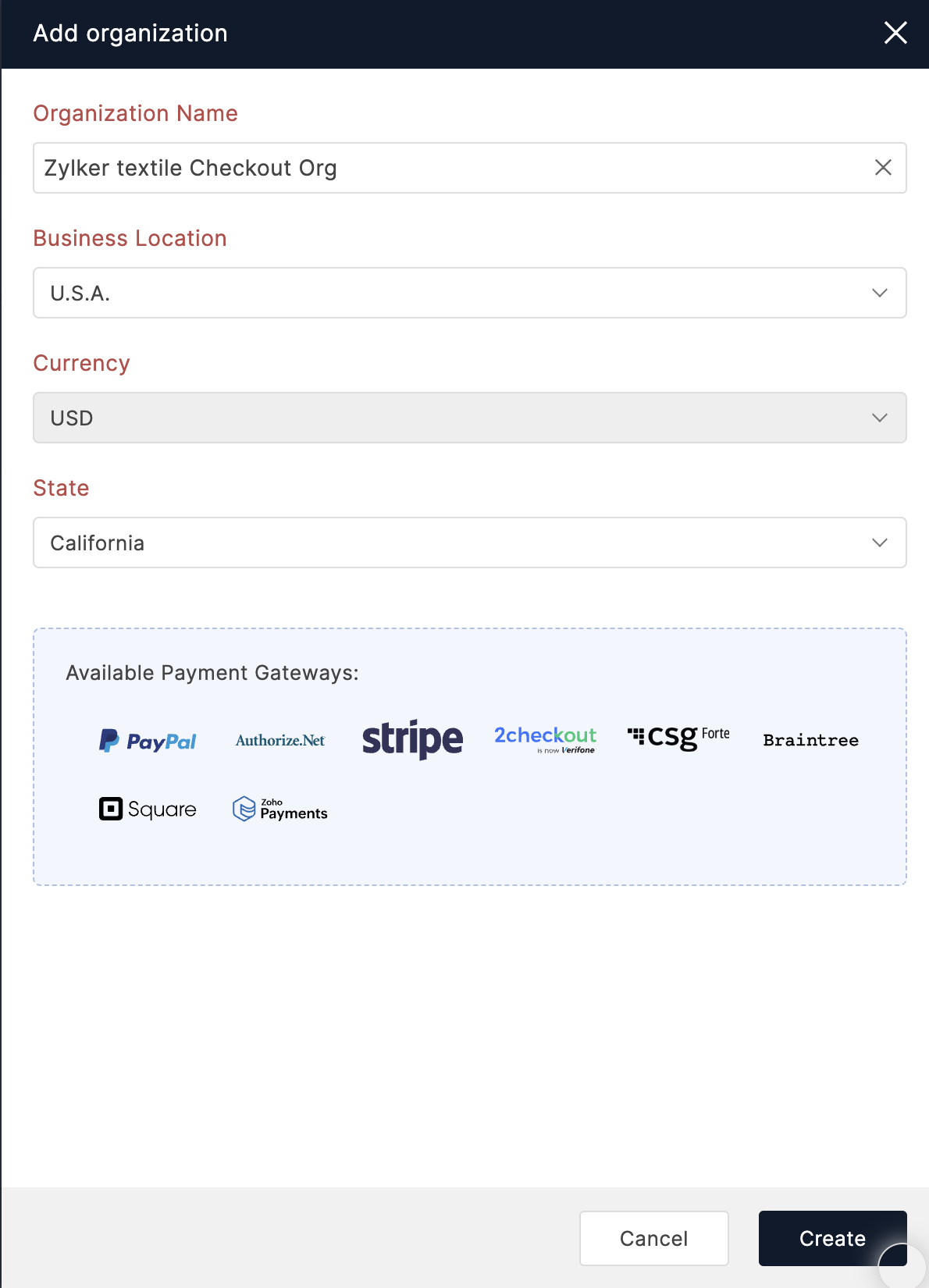Open the Business Location dropdown

(x=469, y=293)
